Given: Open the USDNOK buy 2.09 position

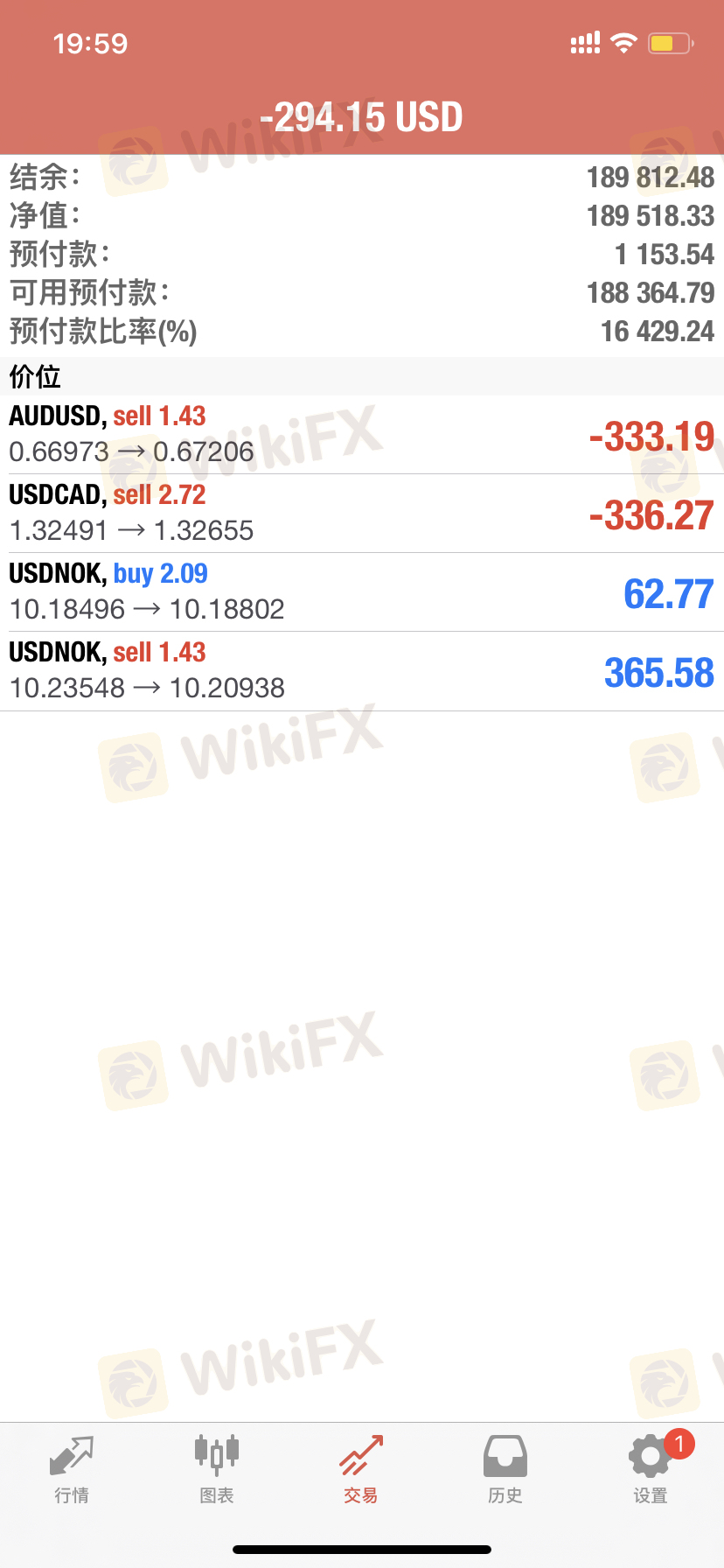Looking at the screenshot, I should pos(361,592).
